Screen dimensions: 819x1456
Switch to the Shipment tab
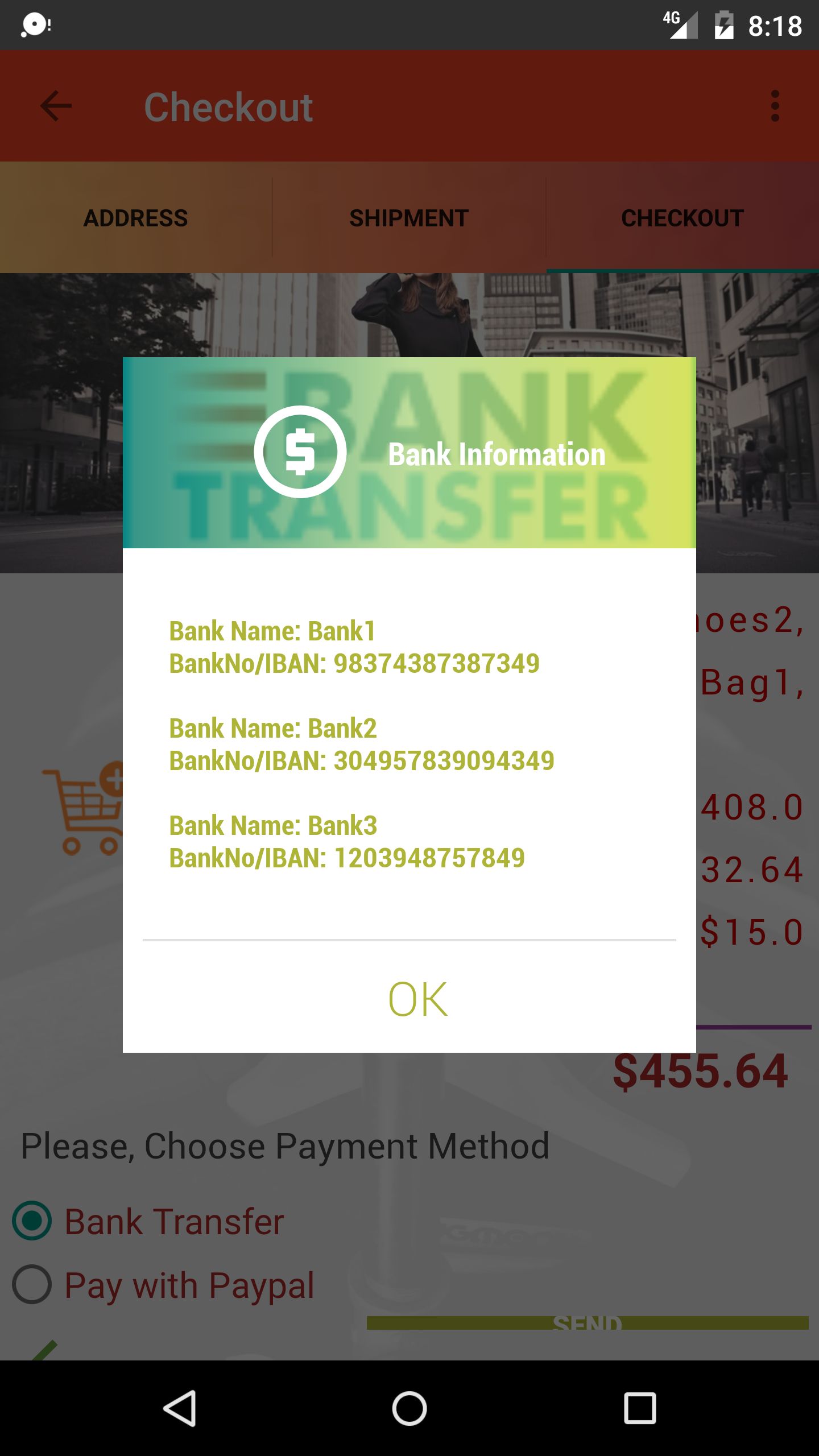[x=409, y=218]
